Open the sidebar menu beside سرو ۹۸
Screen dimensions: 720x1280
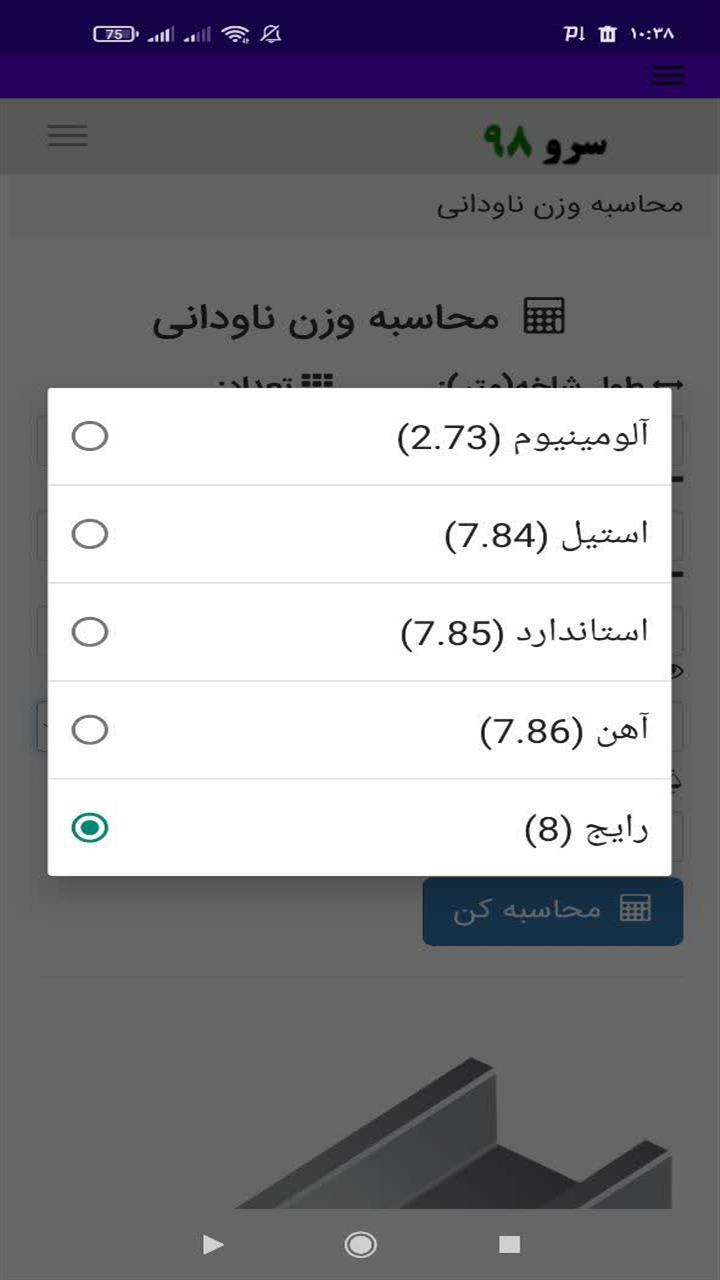coord(67,135)
